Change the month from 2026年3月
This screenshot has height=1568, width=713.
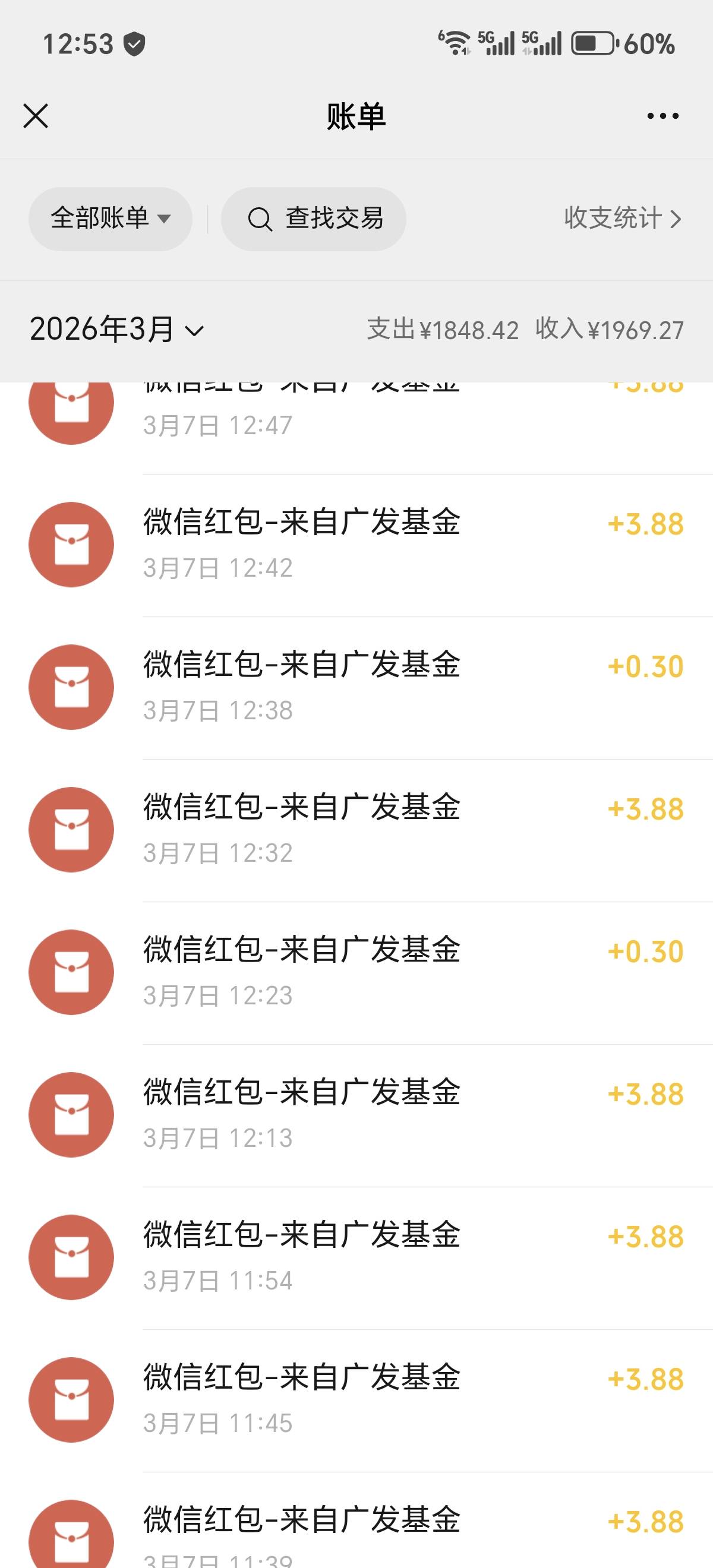[116, 330]
